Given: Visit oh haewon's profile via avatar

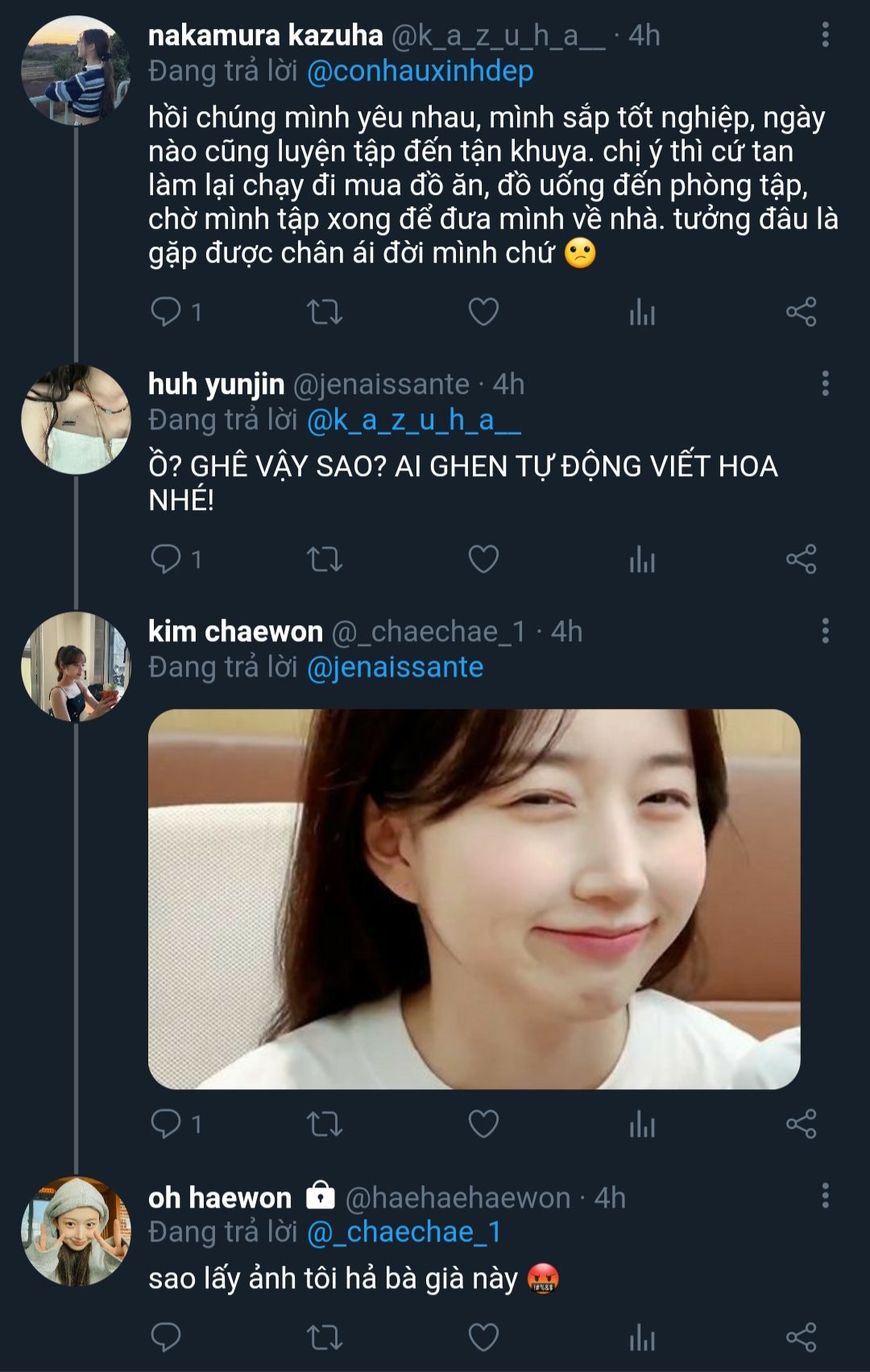Looking at the screenshot, I should click(75, 1230).
